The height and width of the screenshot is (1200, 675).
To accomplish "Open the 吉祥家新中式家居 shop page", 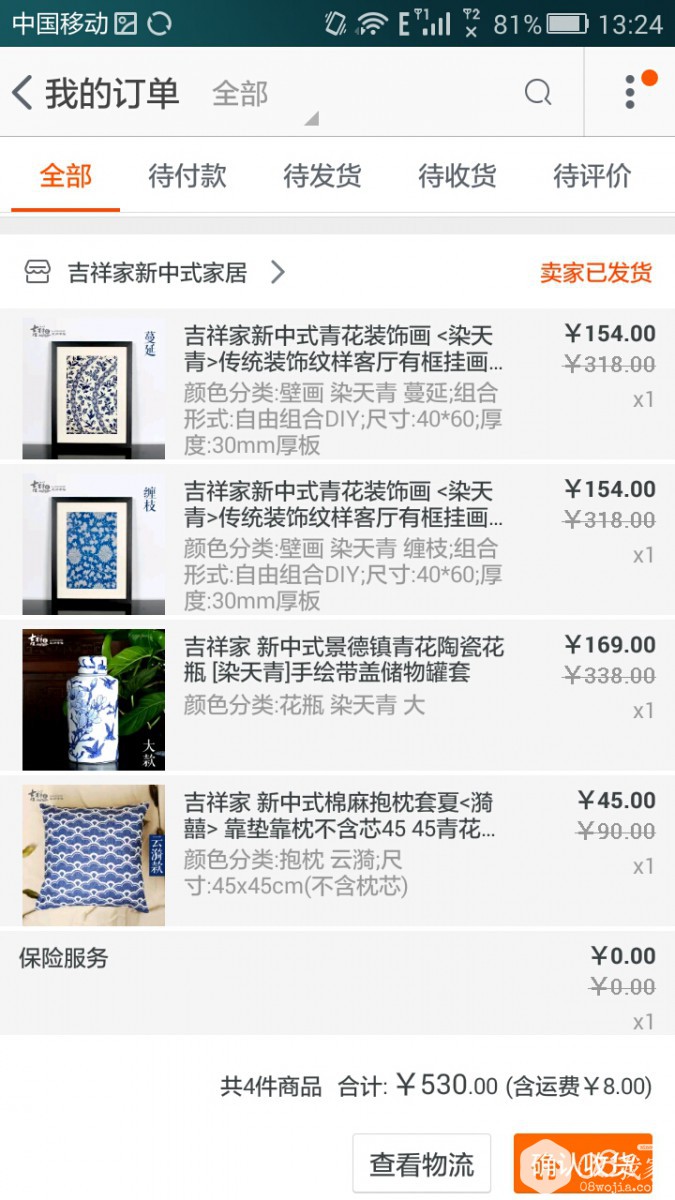I will [x=157, y=272].
